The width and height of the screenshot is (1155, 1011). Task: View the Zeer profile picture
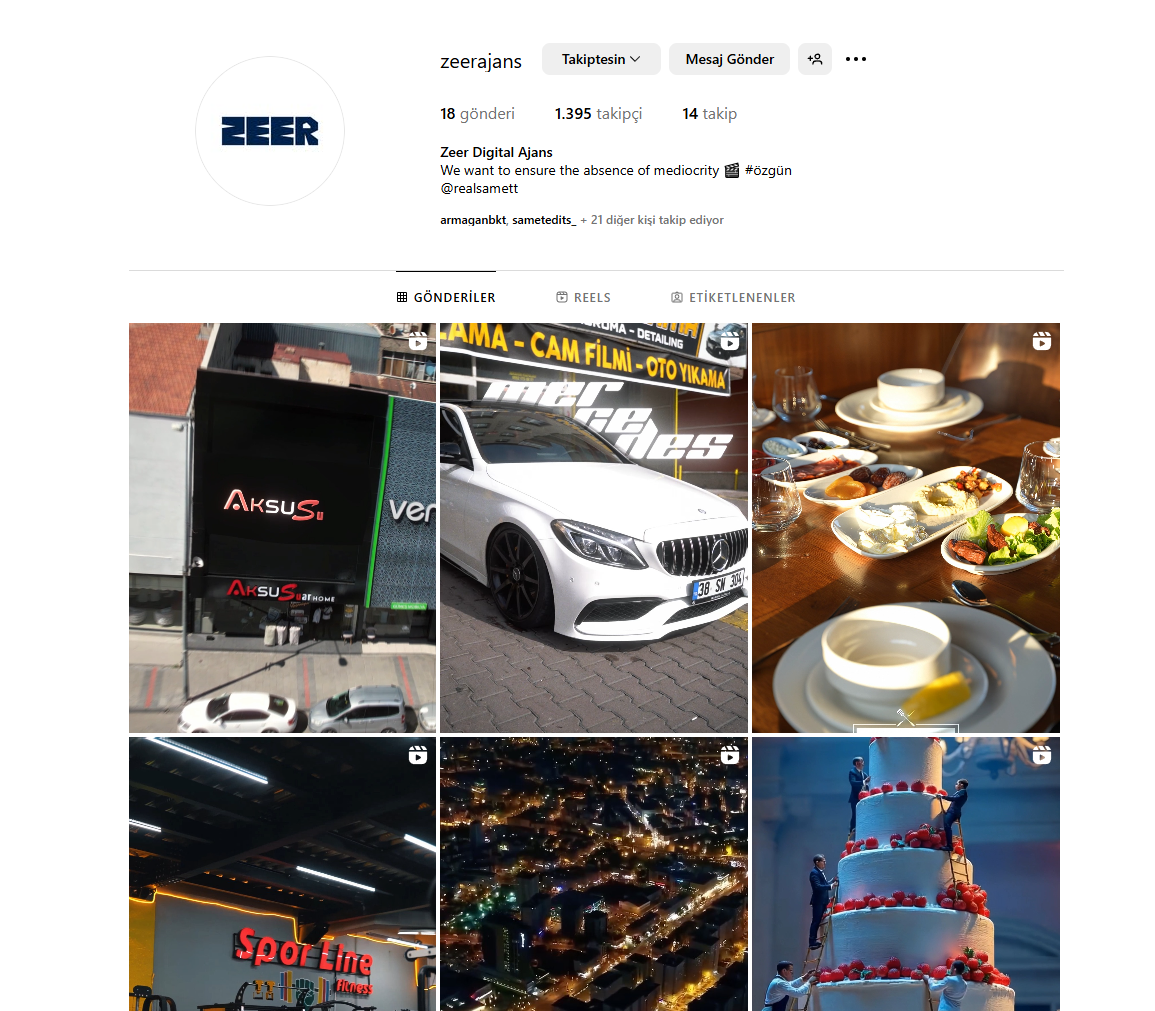(x=270, y=131)
